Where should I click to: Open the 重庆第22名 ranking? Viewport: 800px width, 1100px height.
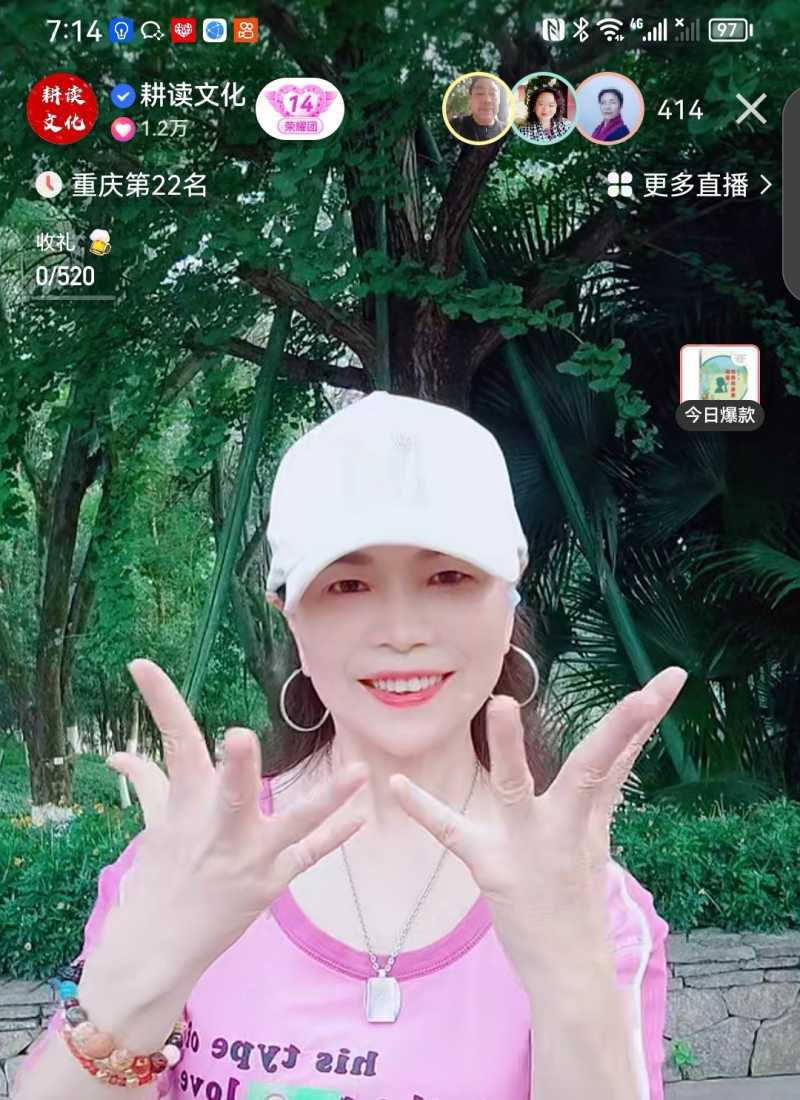122,185
